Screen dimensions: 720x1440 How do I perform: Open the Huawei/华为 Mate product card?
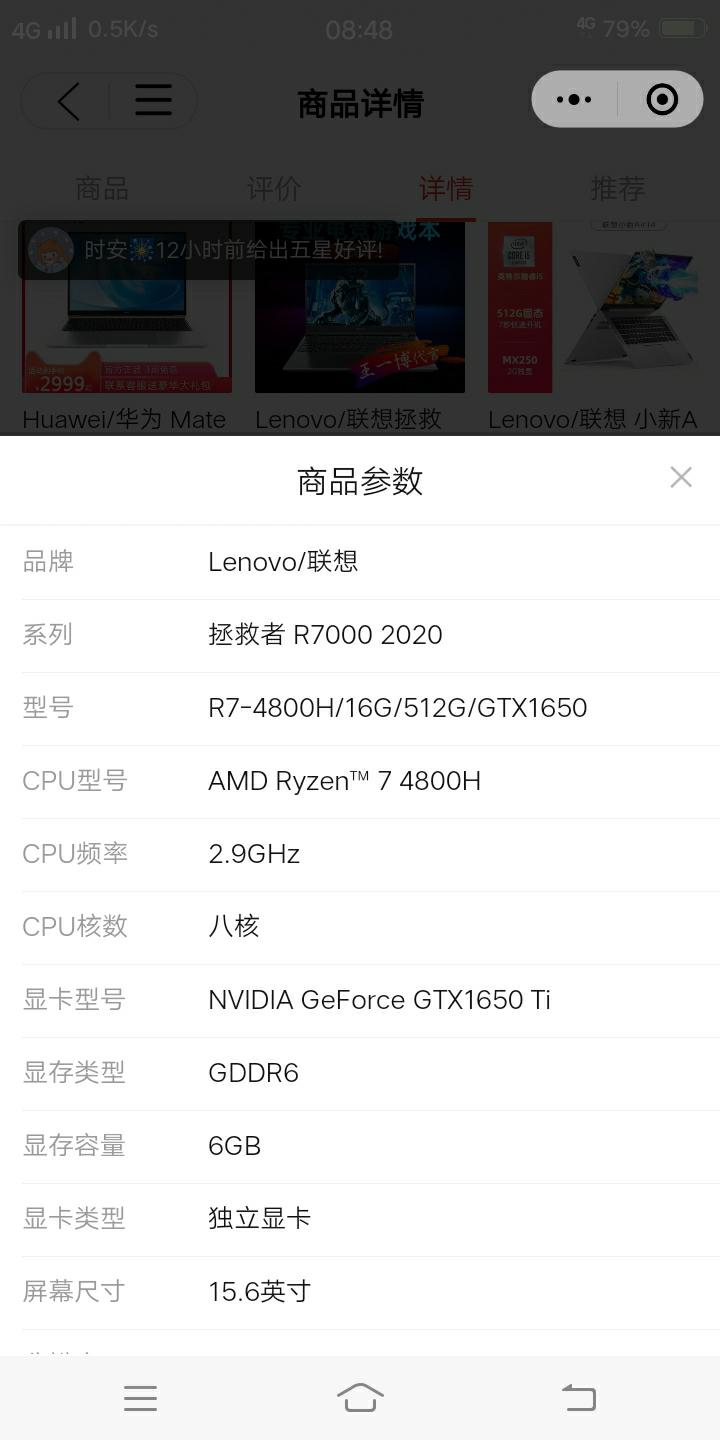tap(127, 325)
